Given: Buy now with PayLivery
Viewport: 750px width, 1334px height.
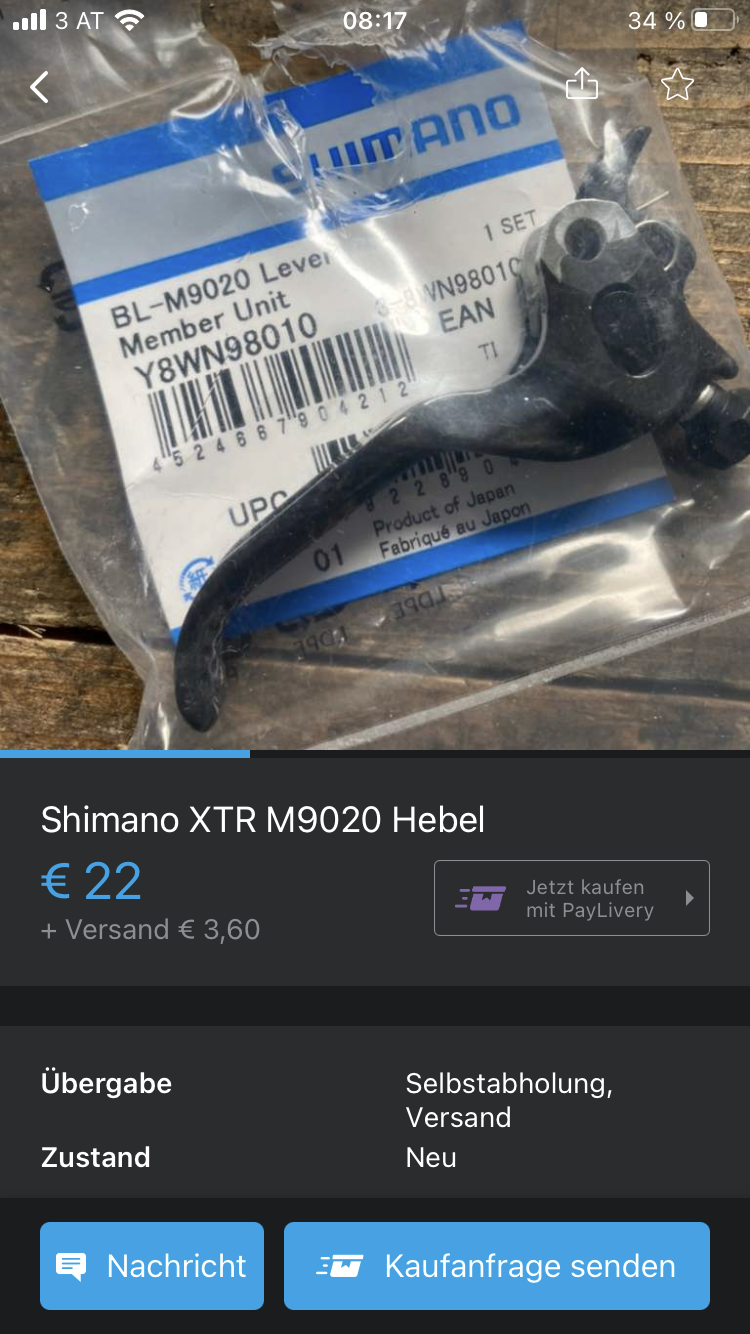Looking at the screenshot, I should pyautogui.click(x=571, y=898).
